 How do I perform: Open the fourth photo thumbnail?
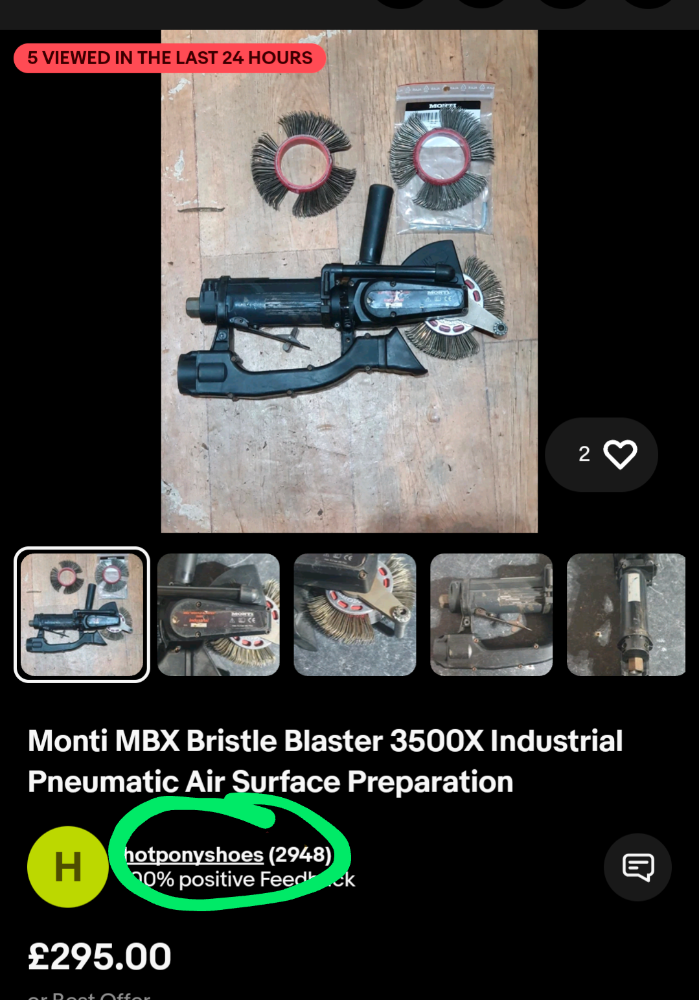click(491, 614)
